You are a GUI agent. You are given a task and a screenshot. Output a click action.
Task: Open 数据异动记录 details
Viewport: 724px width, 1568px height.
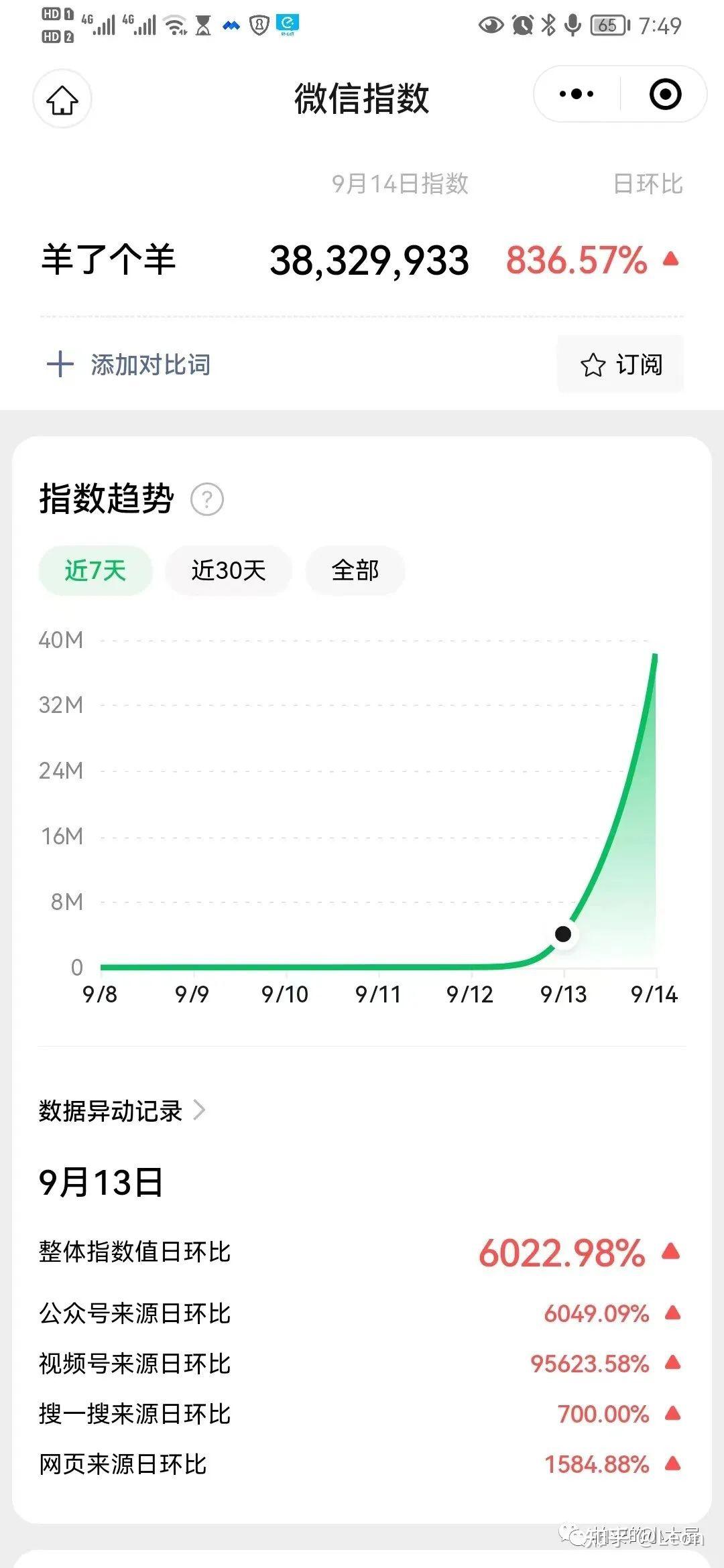122,1110
